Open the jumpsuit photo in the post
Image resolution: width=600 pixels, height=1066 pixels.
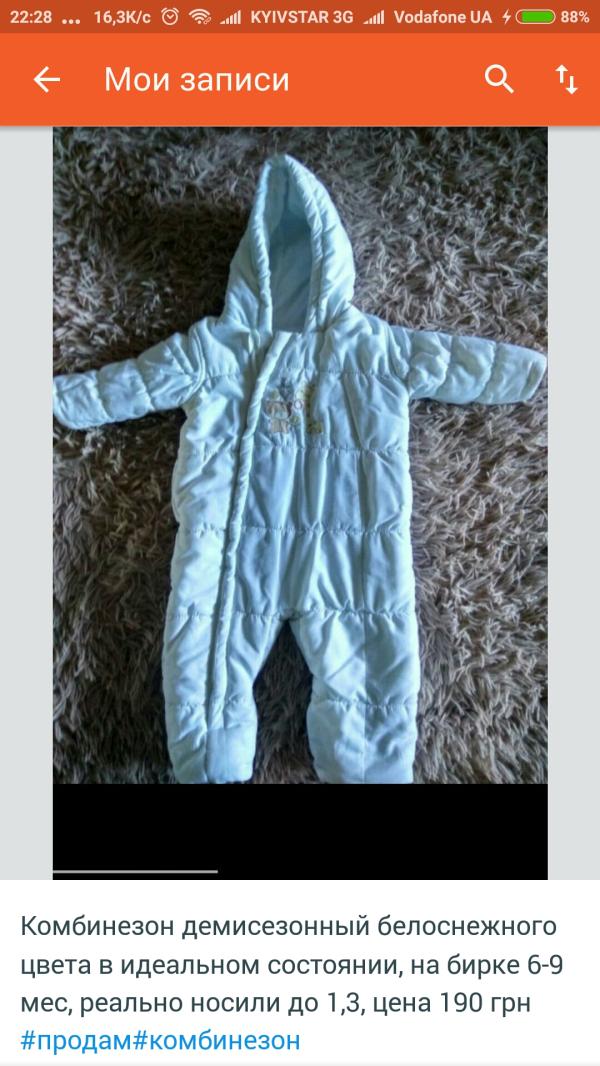tap(300, 503)
